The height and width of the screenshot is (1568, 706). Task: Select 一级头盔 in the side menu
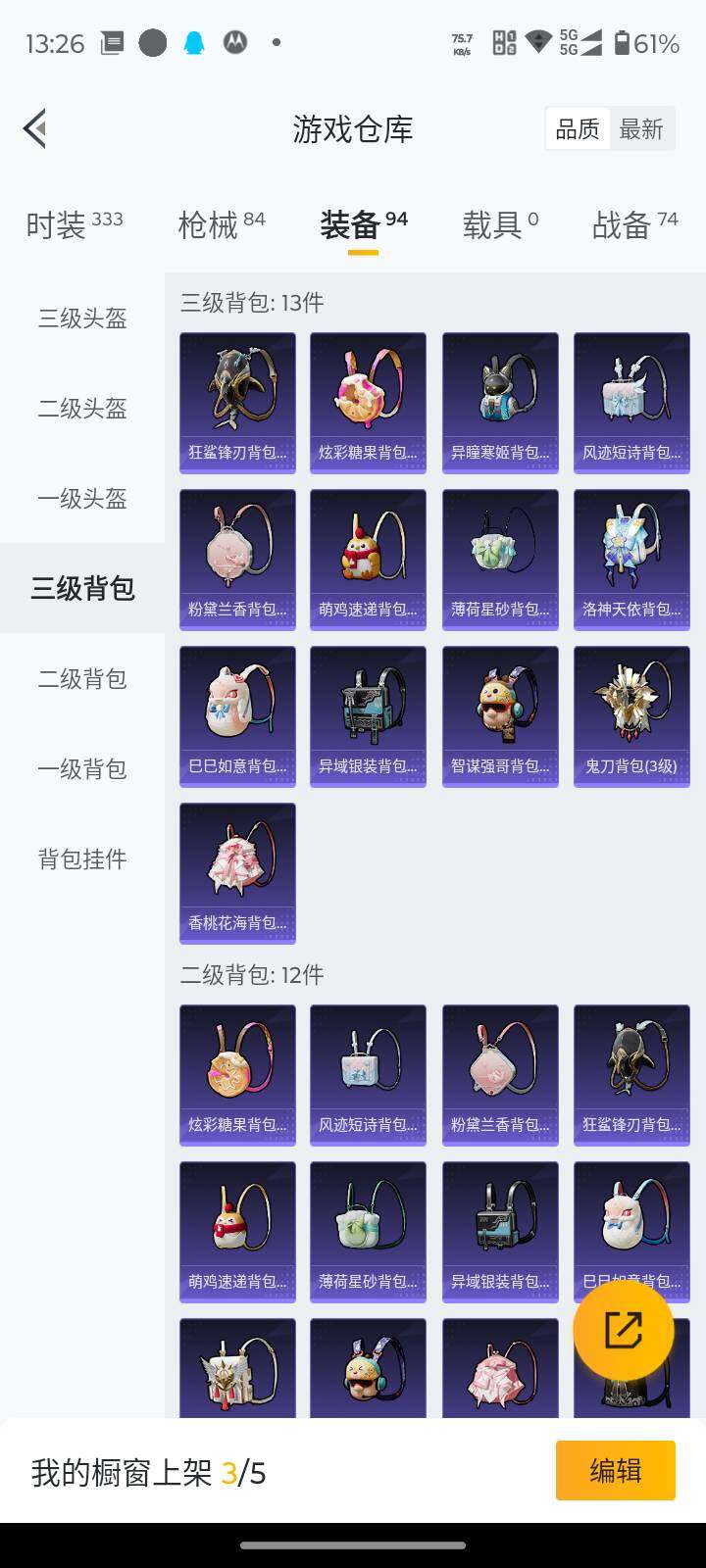click(82, 499)
